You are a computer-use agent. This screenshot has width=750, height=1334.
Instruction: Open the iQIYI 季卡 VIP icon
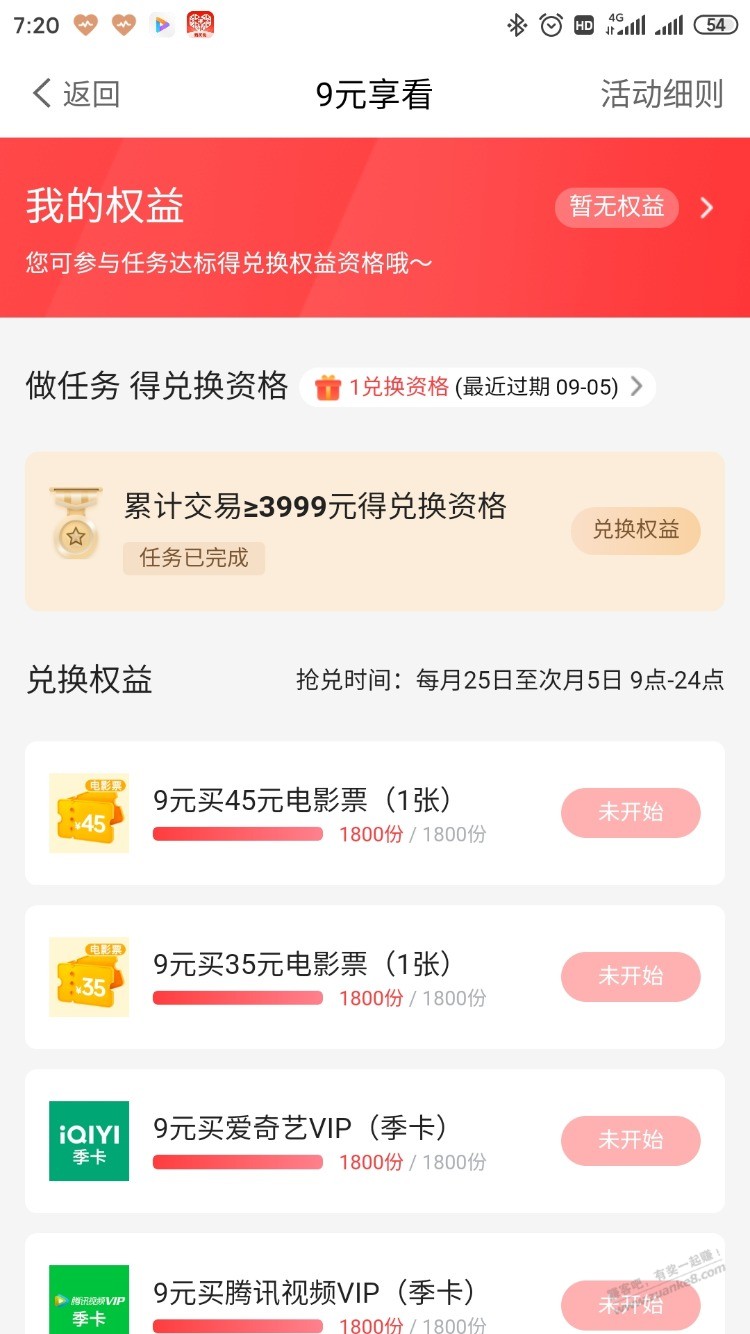pos(89,1140)
